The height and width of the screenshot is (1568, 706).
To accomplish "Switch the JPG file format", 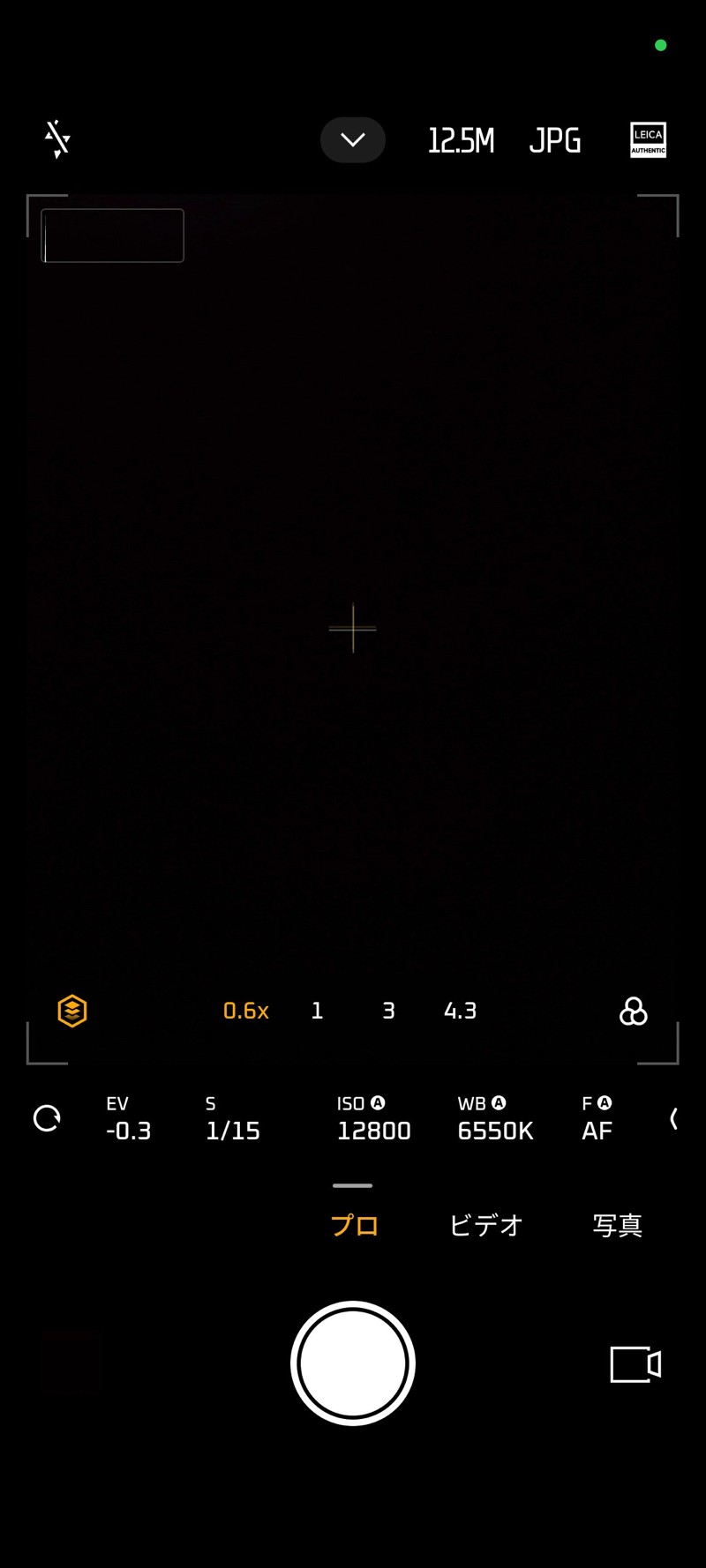I will (x=555, y=140).
